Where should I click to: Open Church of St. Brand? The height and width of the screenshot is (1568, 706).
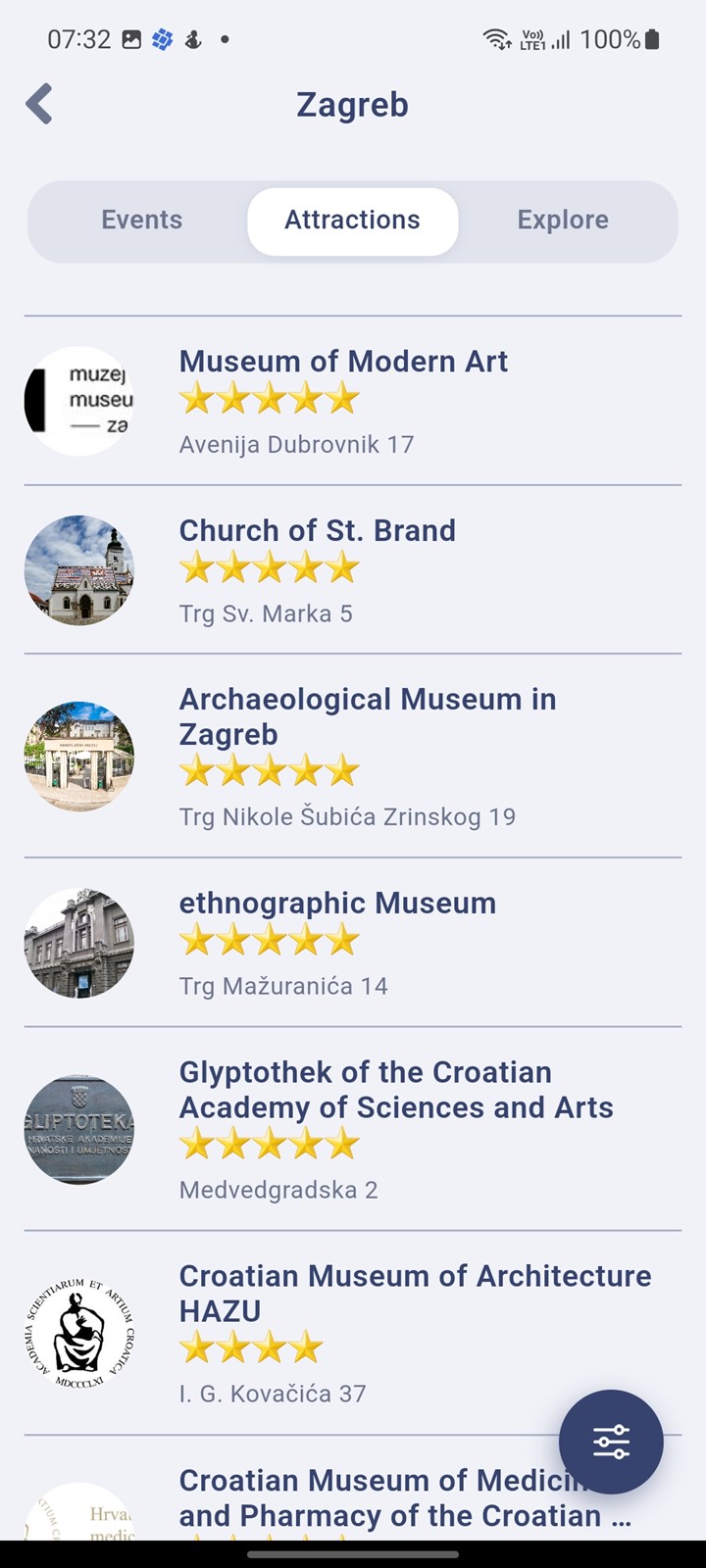(x=353, y=569)
